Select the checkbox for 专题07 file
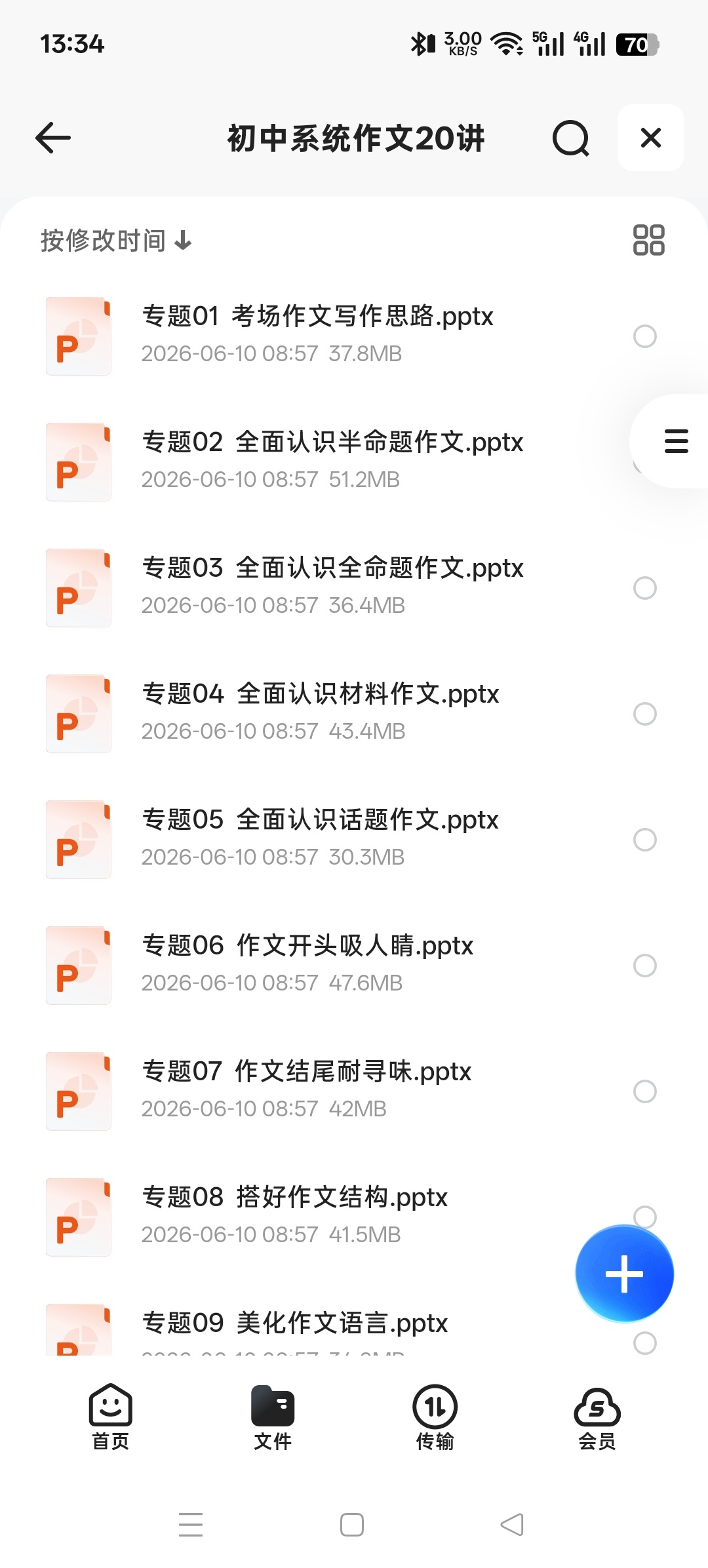 (645, 1091)
